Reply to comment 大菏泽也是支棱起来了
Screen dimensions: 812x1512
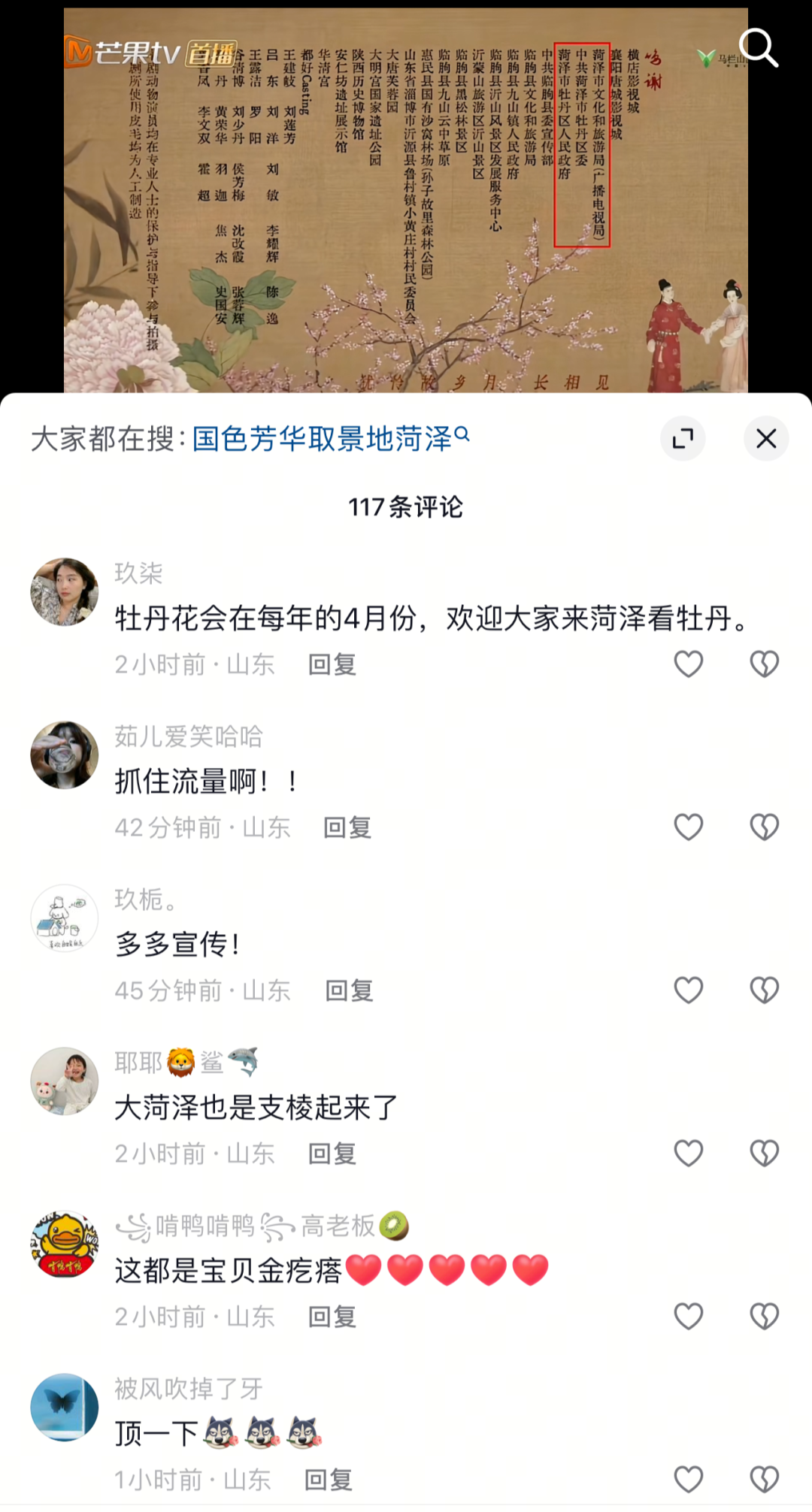click(x=332, y=1154)
